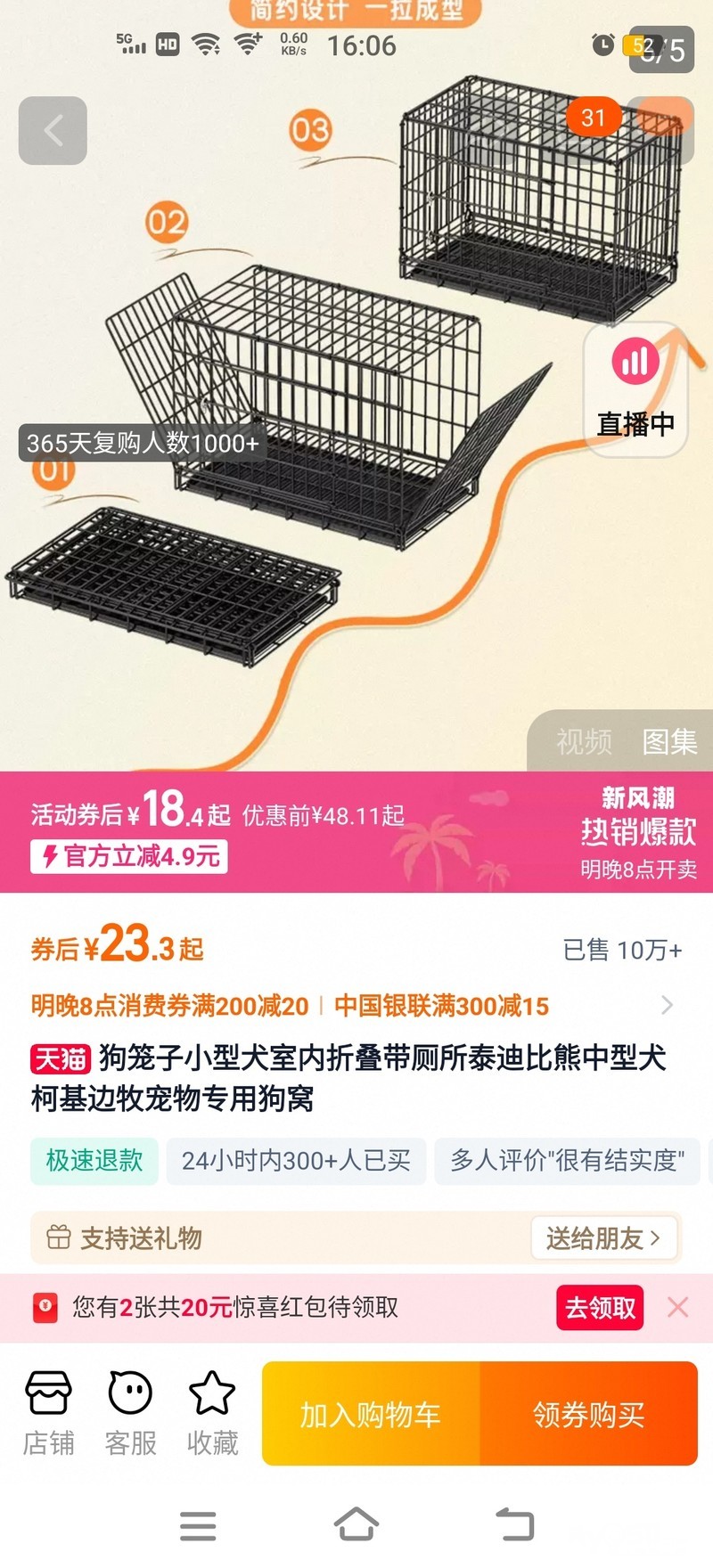713x1568 pixels.
Task: Go to the system home screen
Action: (x=356, y=1524)
